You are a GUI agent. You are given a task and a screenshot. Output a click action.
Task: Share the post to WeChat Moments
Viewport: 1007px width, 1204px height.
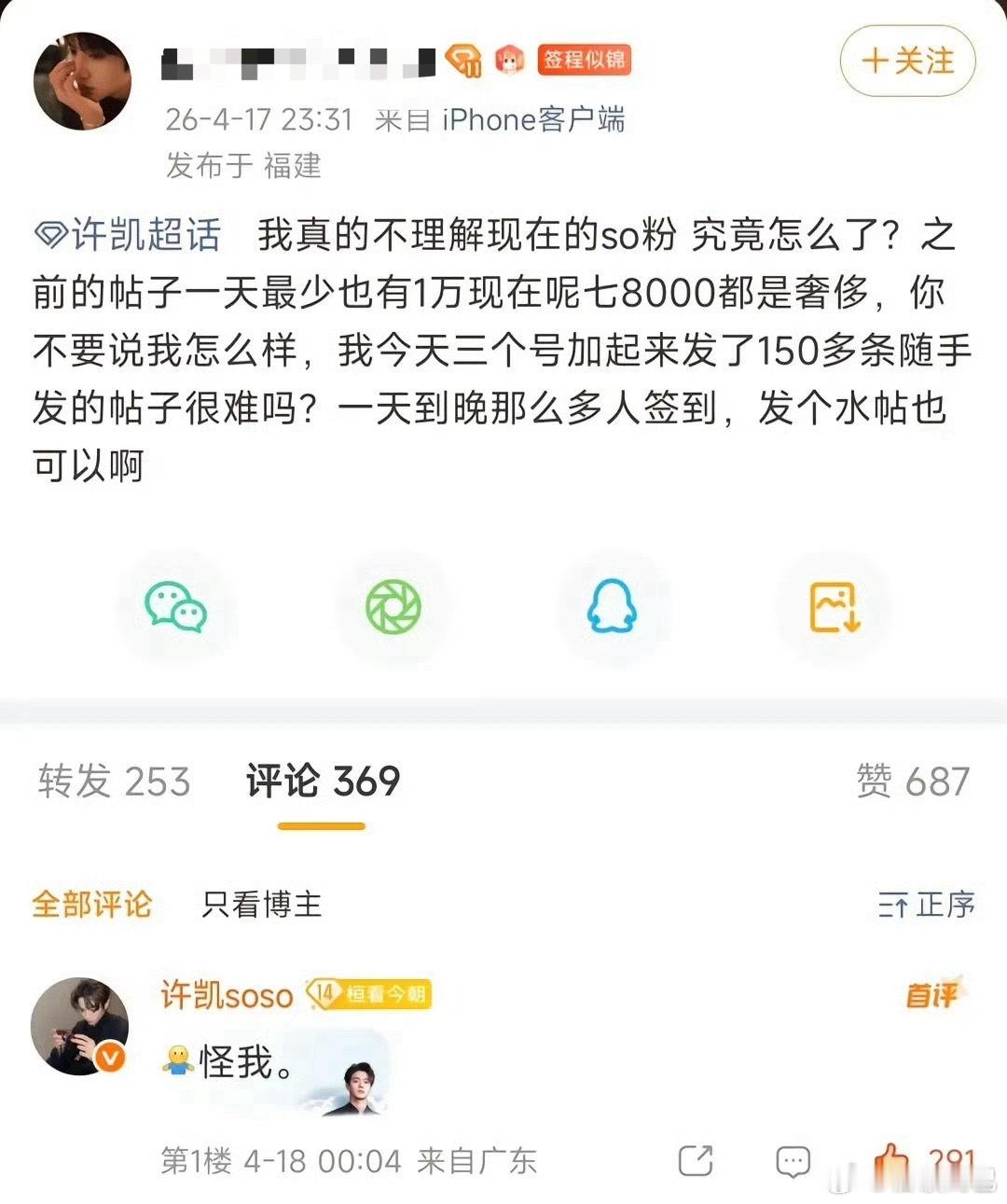pos(396,606)
